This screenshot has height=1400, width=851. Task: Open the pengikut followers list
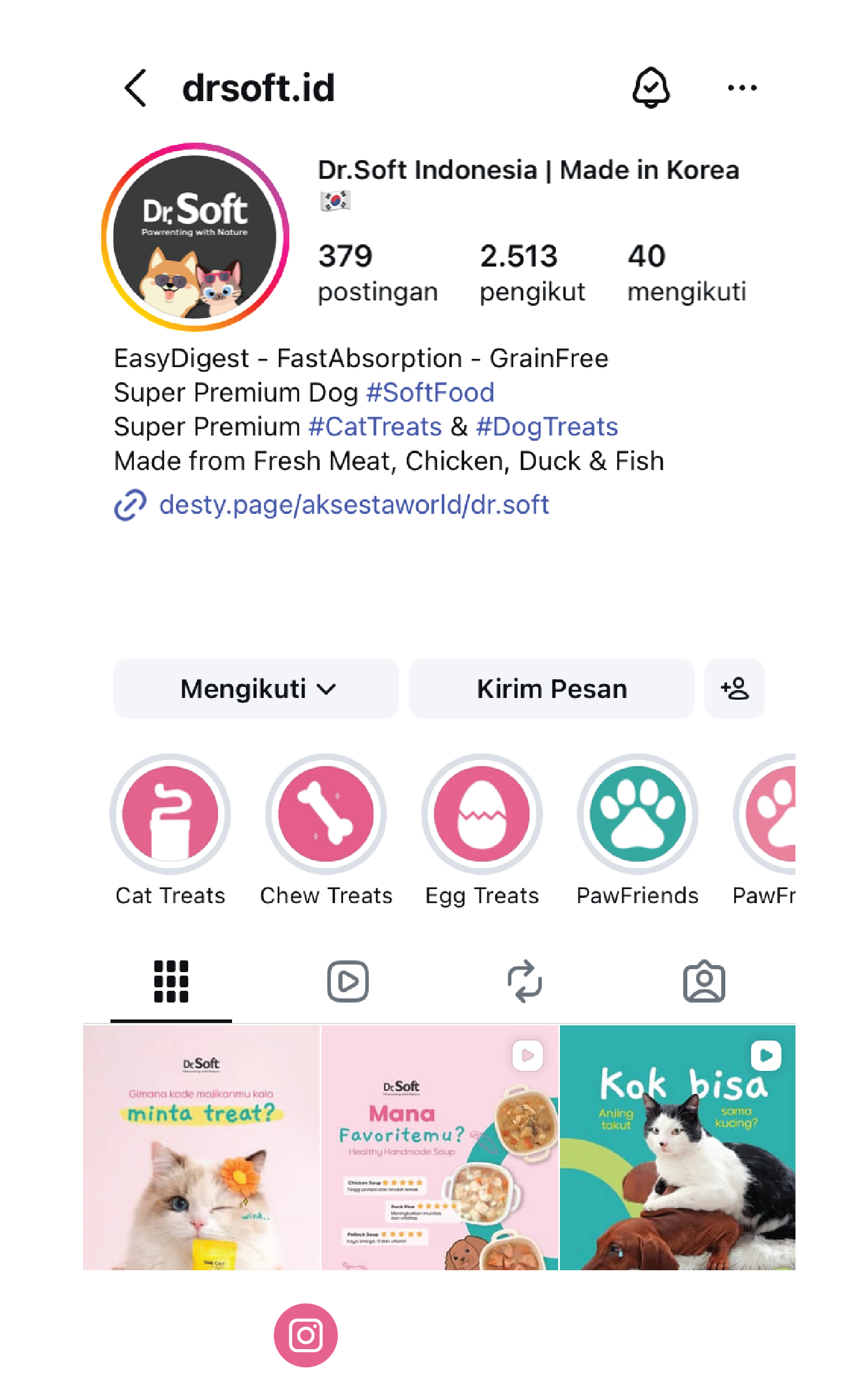[x=531, y=273]
